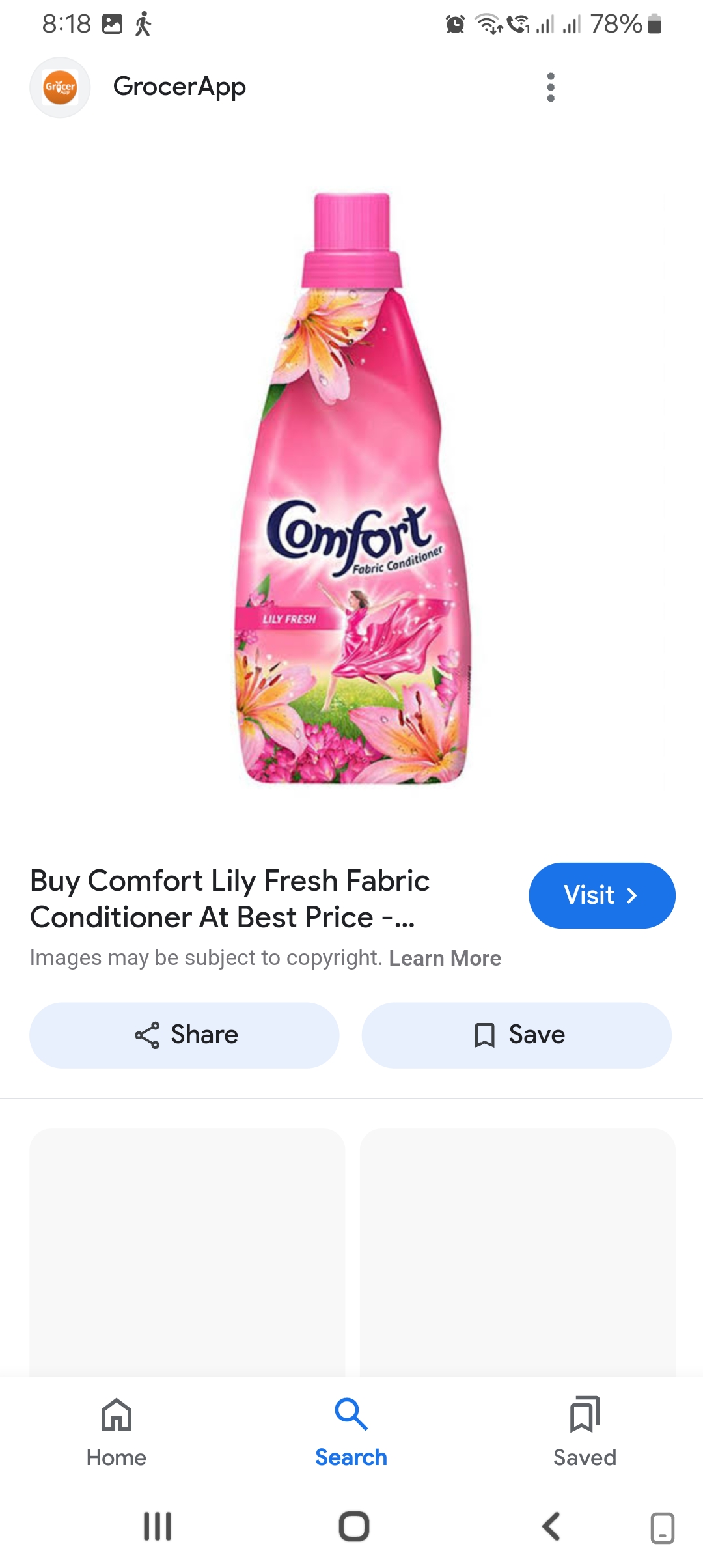Share this image
The height and width of the screenshot is (1568, 703).
(184, 1035)
